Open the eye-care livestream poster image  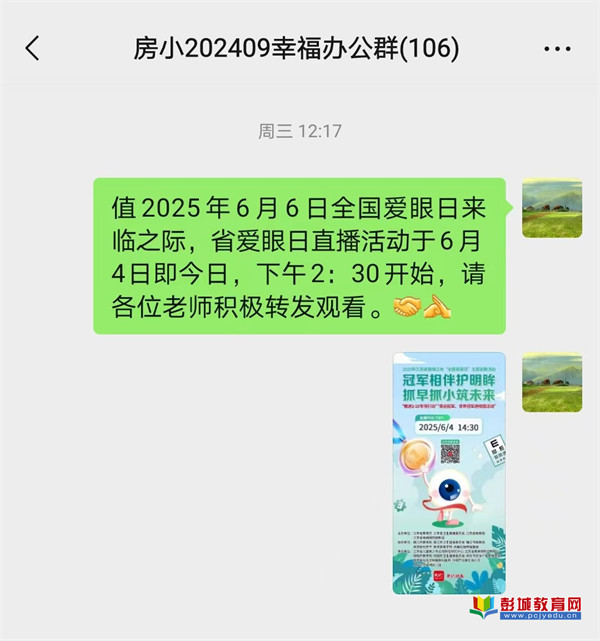[x=449, y=473]
